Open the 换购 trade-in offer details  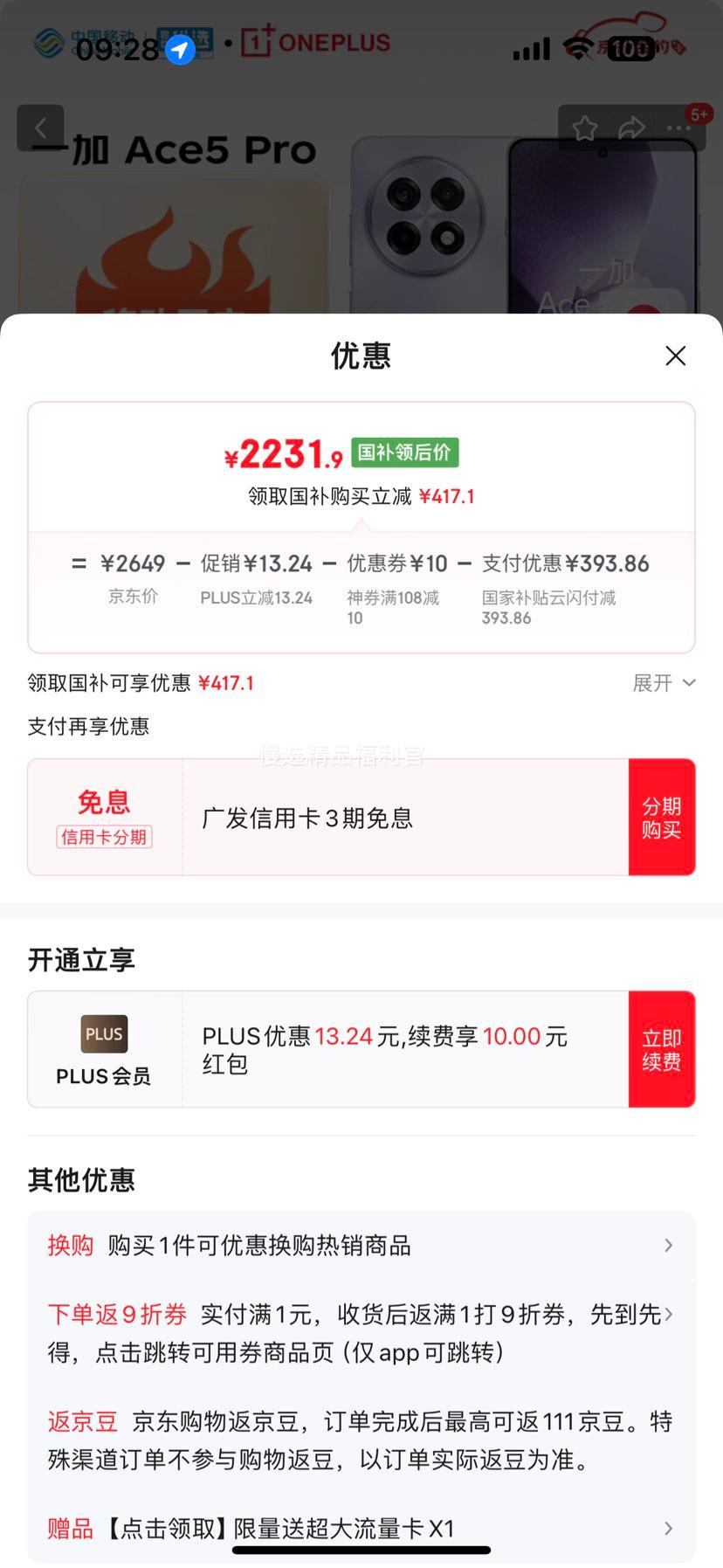click(361, 1246)
